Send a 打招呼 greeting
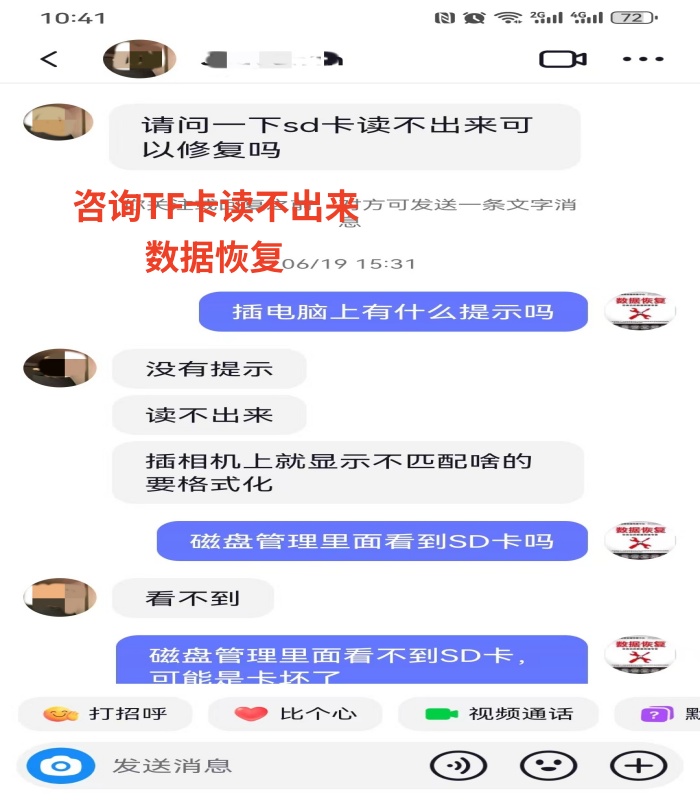700x800 pixels. 104,714
